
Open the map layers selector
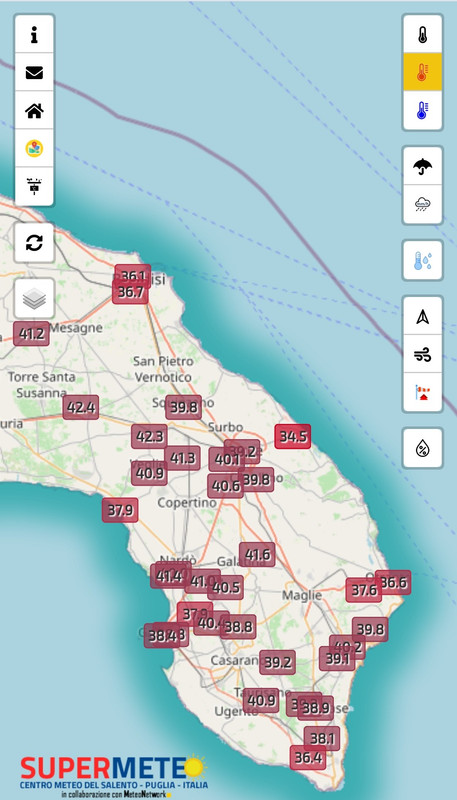coord(34,298)
